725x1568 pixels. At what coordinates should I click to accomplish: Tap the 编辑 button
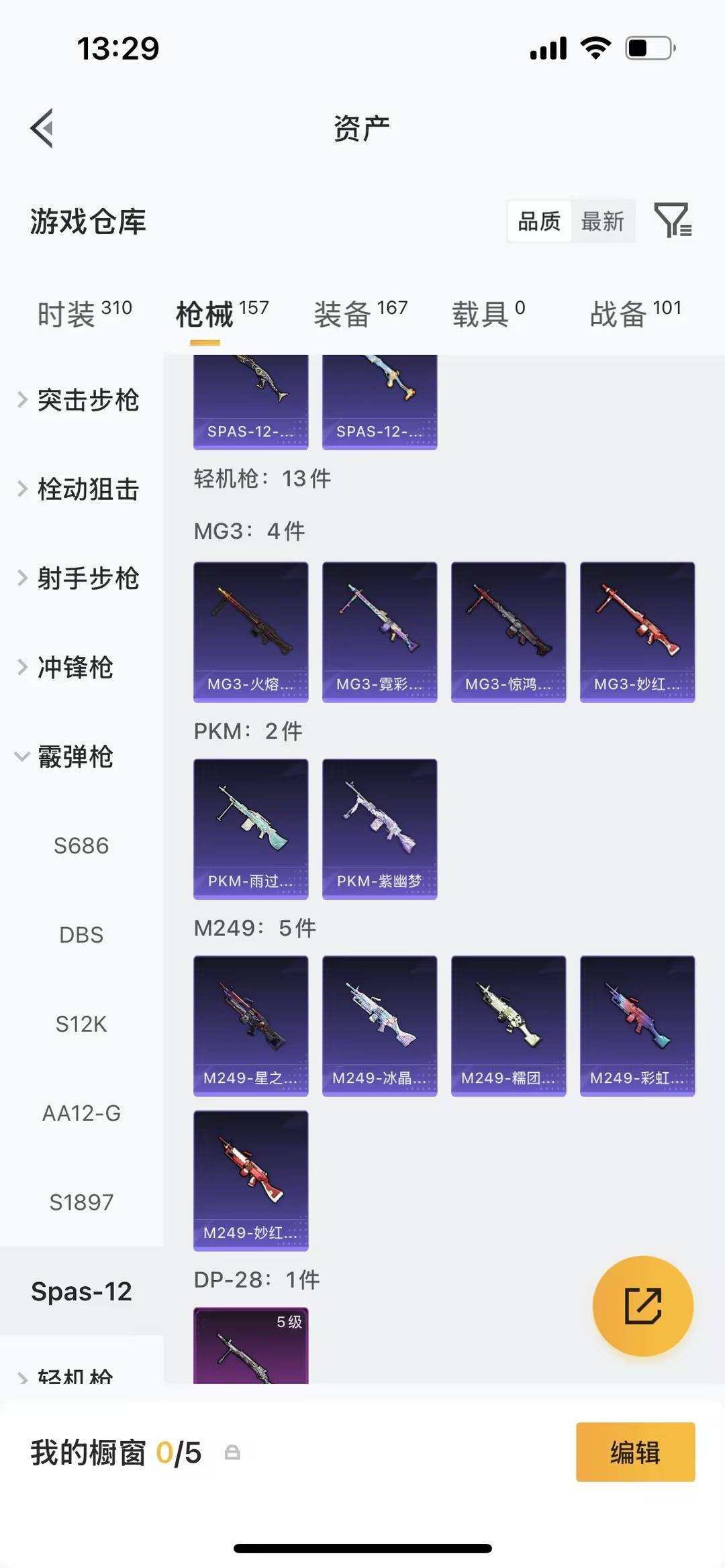(x=634, y=1453)
